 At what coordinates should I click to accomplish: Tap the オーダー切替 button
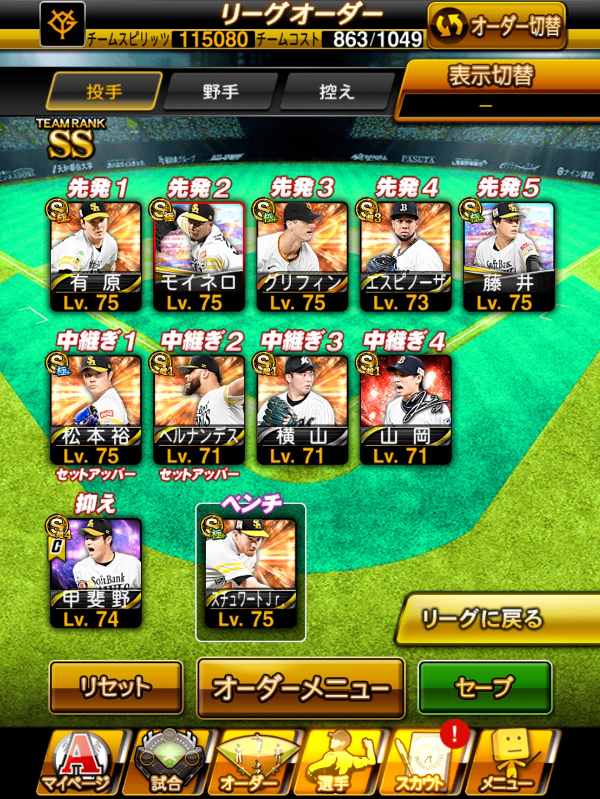coord(497,25)
